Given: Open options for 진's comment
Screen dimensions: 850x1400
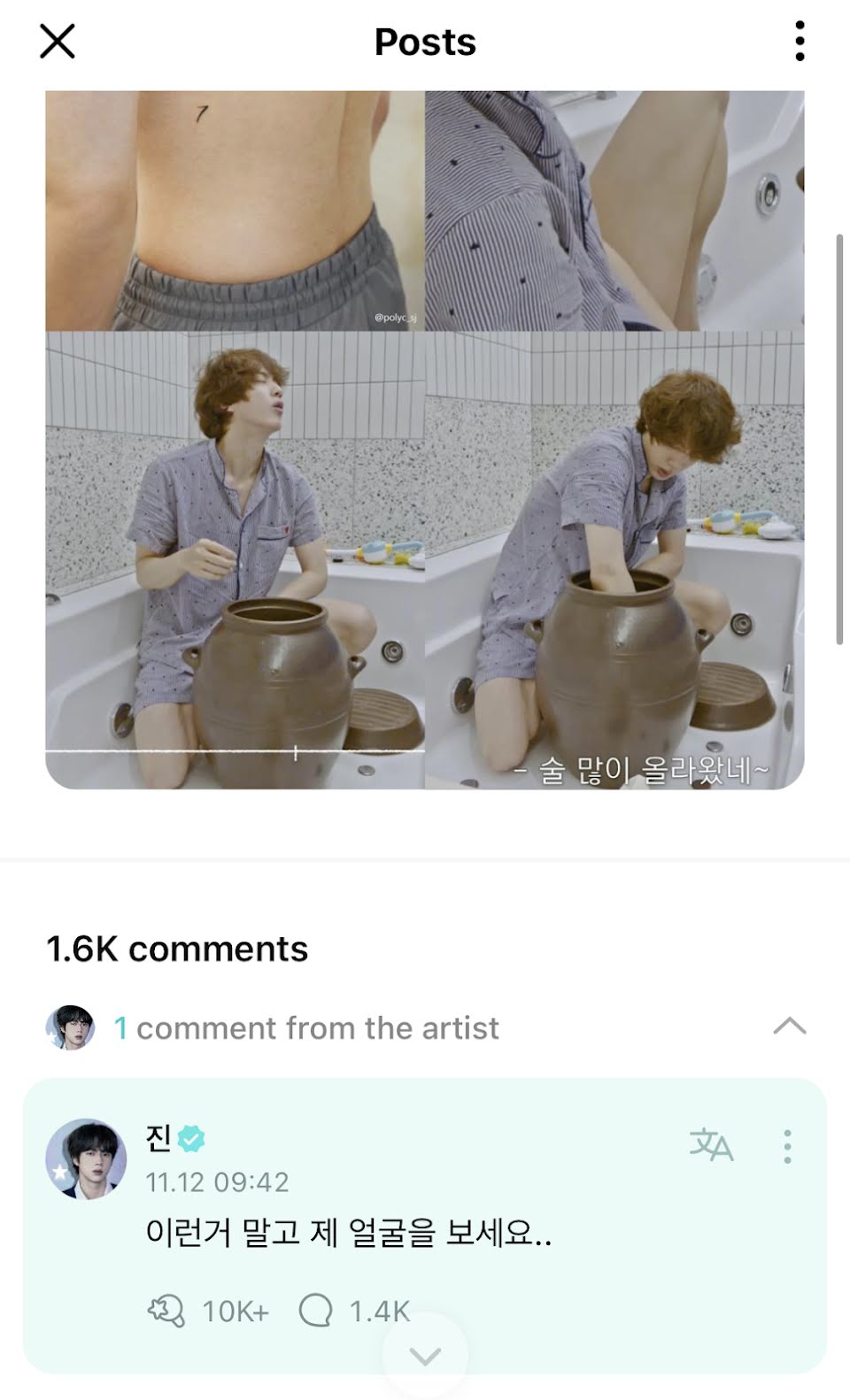Looking at the screenshot, I should click(x=787, y=1146).
